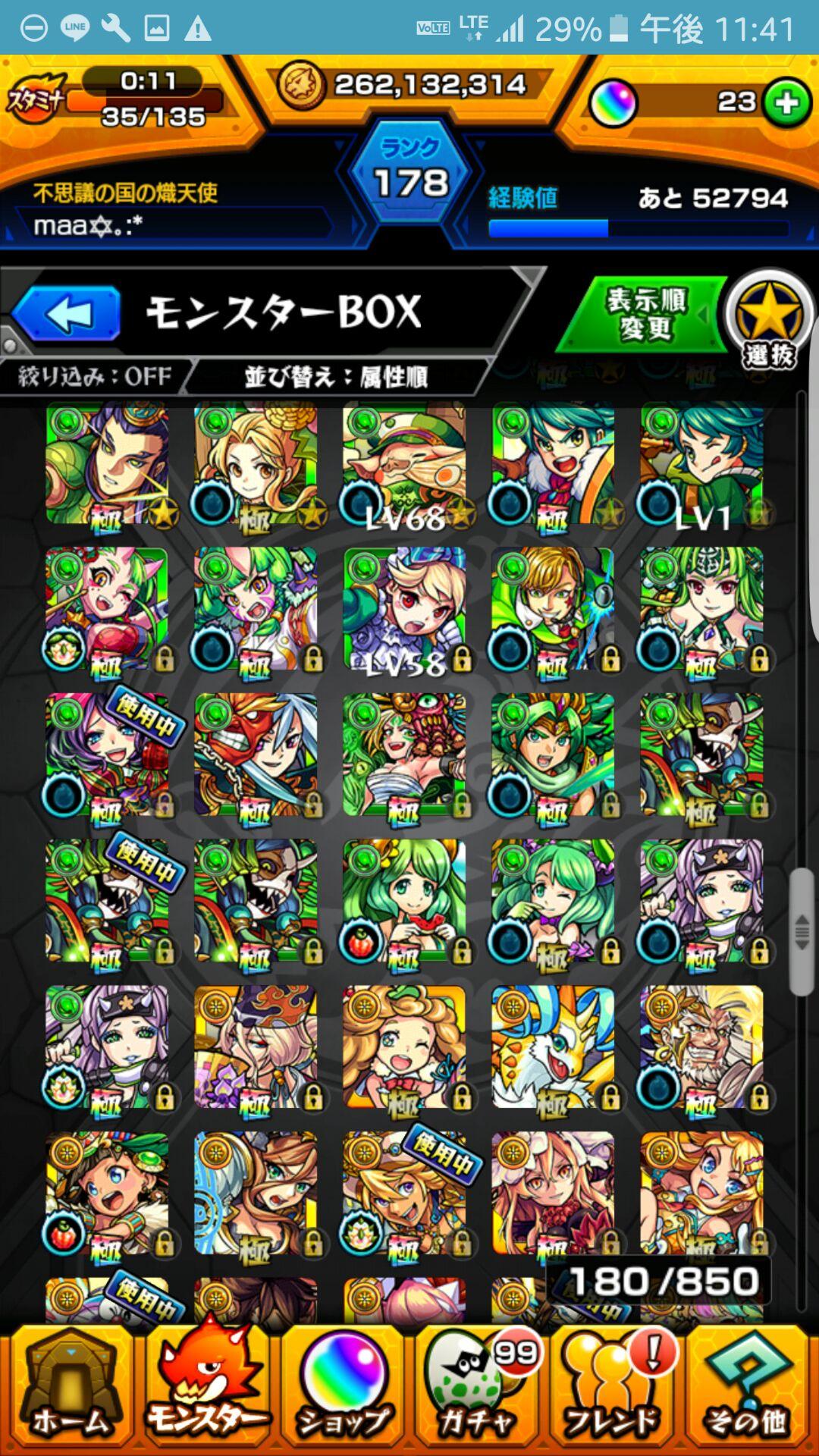This screenshot has height=1456, width=819.
Task: Grab the scrollbar handle on the monster list
Action: (802, 931)
